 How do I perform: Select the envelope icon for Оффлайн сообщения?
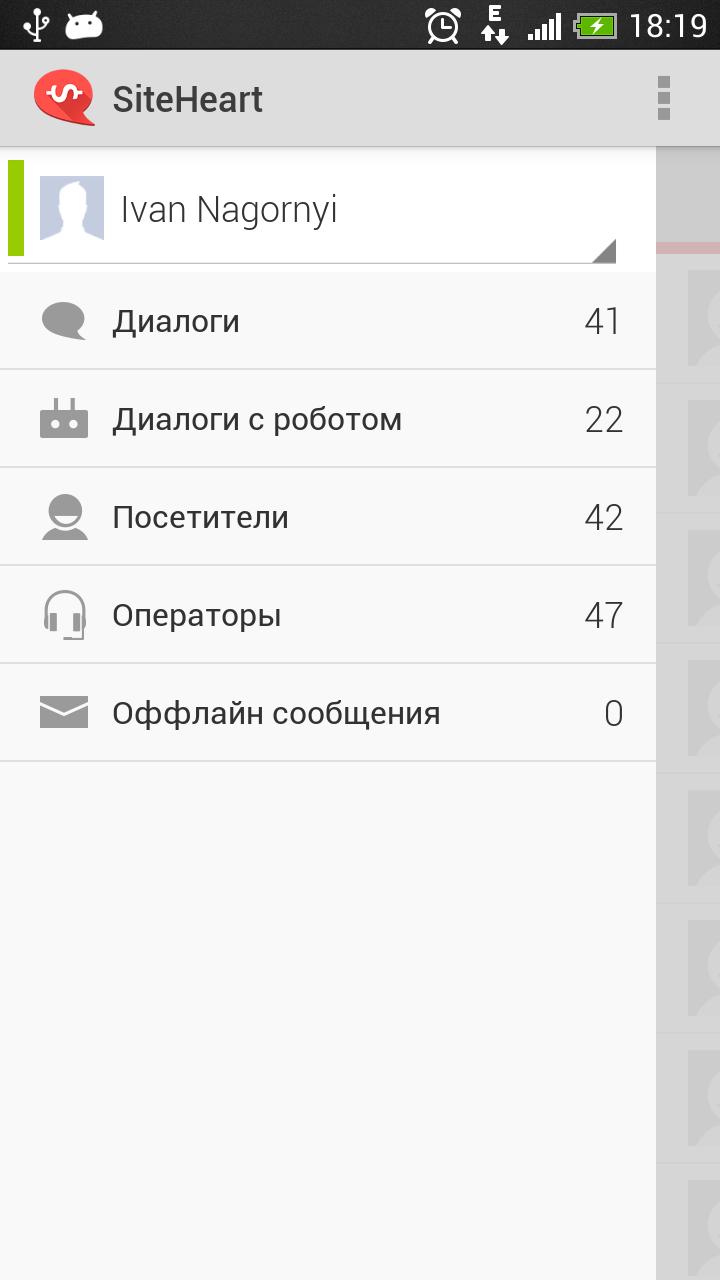[x=65, y=711]
